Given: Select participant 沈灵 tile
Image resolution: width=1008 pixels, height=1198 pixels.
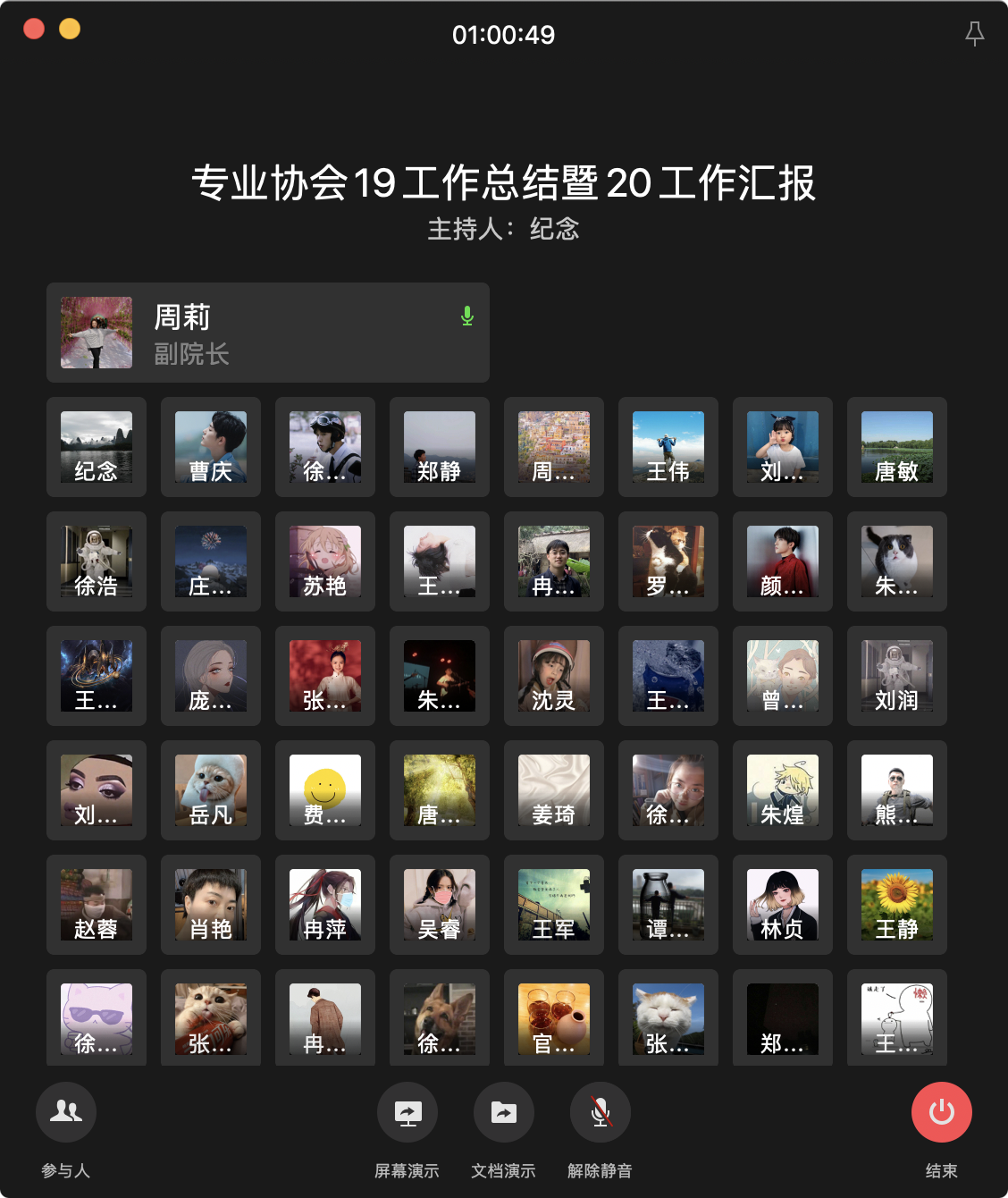Looking at the screenshot, I should [554, 676].
